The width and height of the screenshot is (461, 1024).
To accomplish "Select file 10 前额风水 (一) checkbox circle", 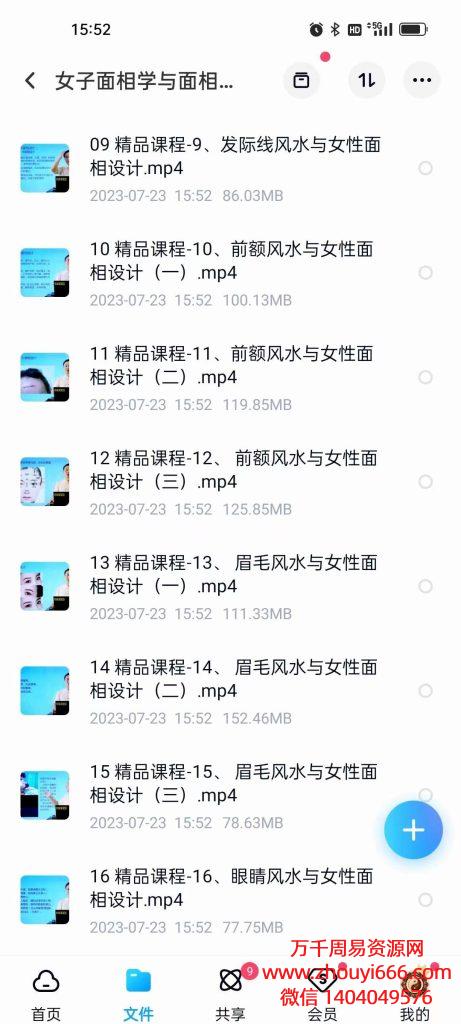I will point(425,273).
